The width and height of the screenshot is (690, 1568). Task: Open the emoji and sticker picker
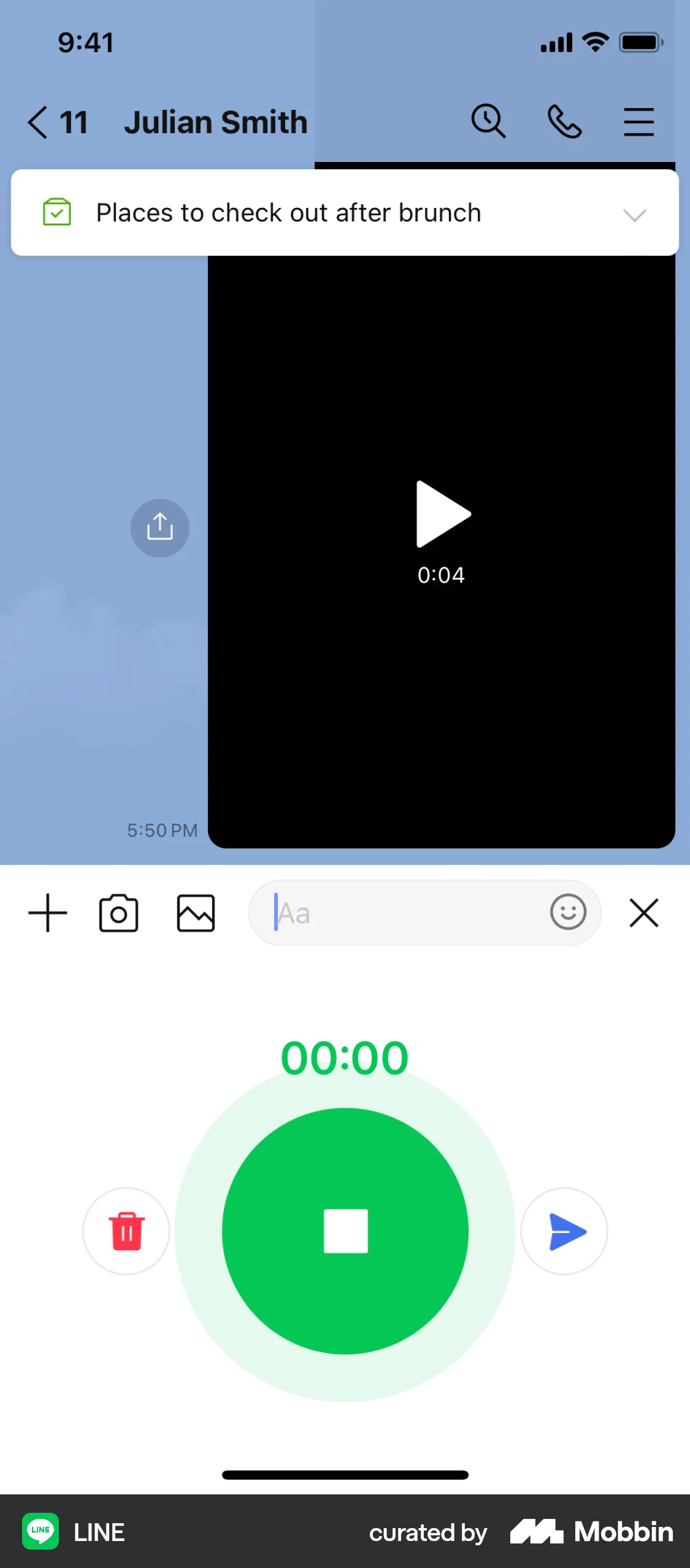click(x=567, y=913)
